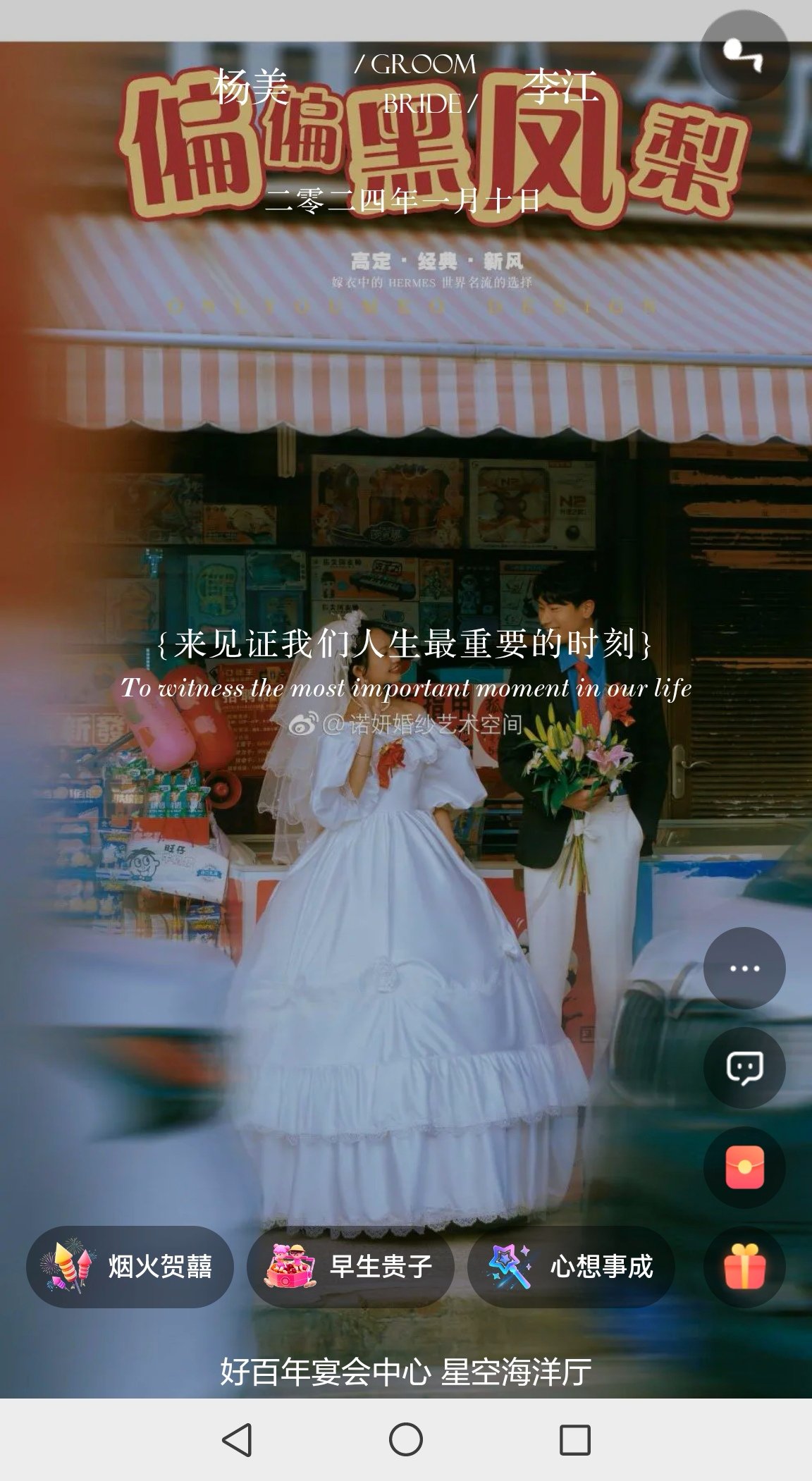Toggle the background music icon
Viewport: 812px width, 1481px height.
click(x=744, y=56)
